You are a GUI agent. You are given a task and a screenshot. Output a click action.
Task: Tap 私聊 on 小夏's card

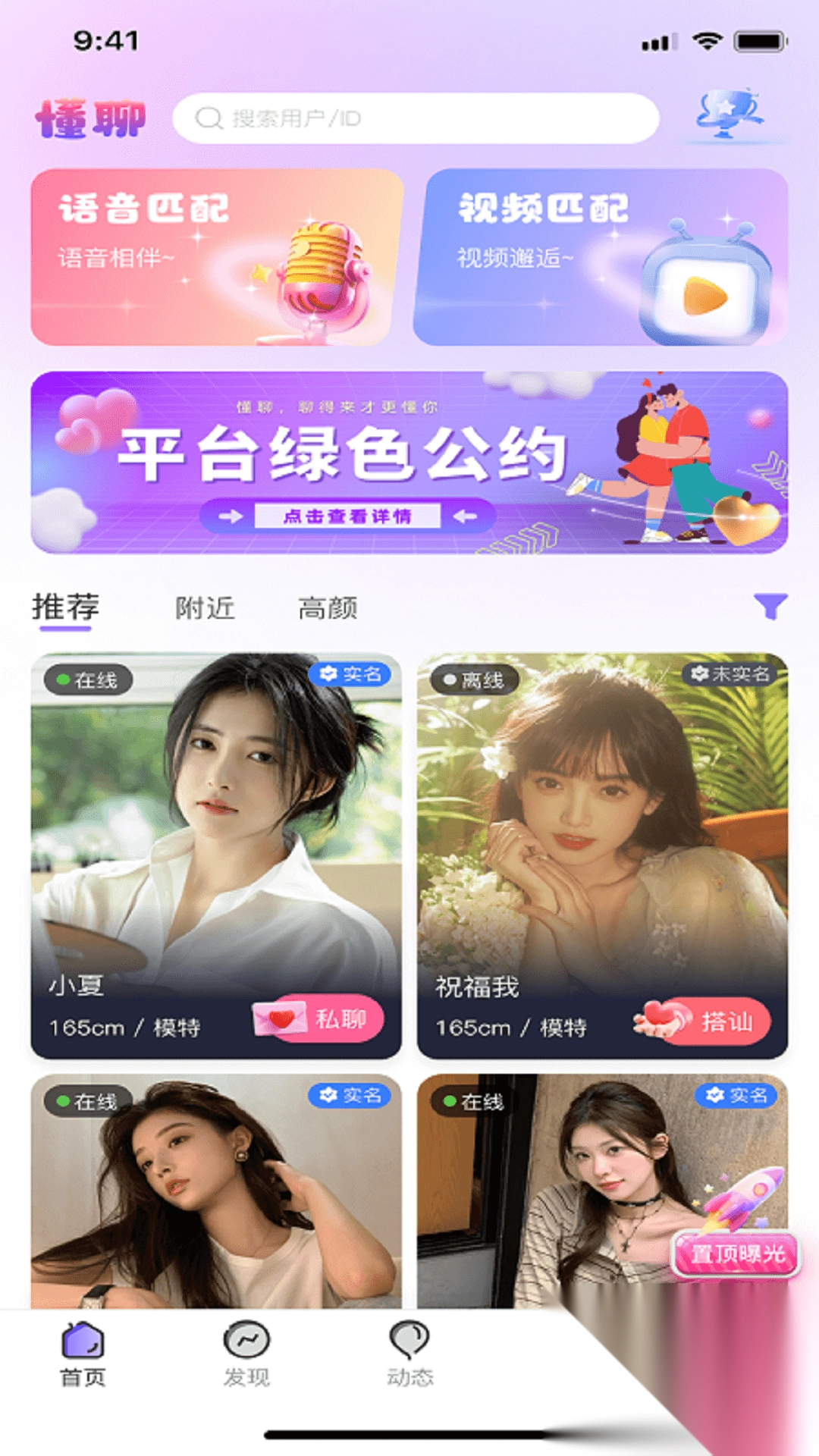[322, 1018]
